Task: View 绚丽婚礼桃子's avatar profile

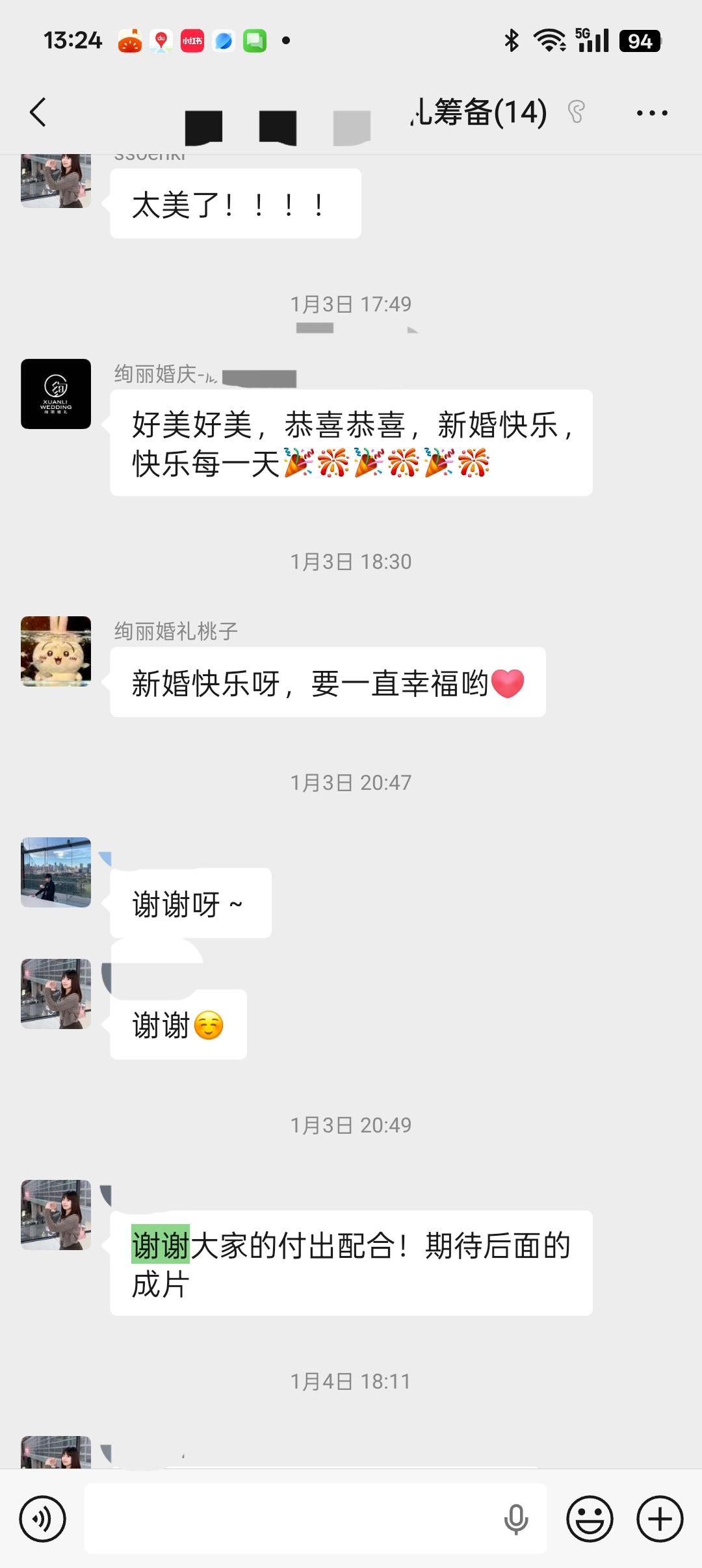Action: (56, 651)
